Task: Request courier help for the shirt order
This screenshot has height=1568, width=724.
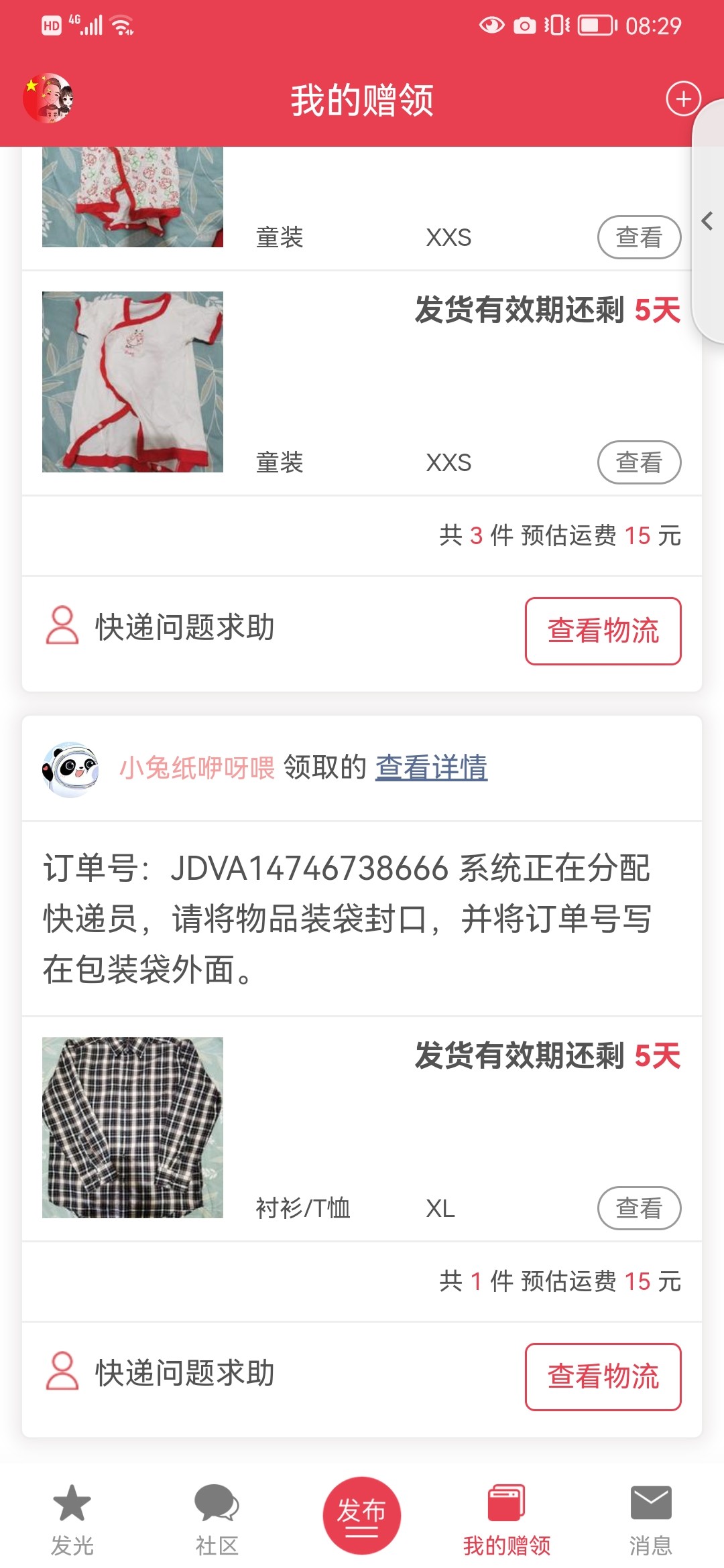Action: [x=161, y=1373]
